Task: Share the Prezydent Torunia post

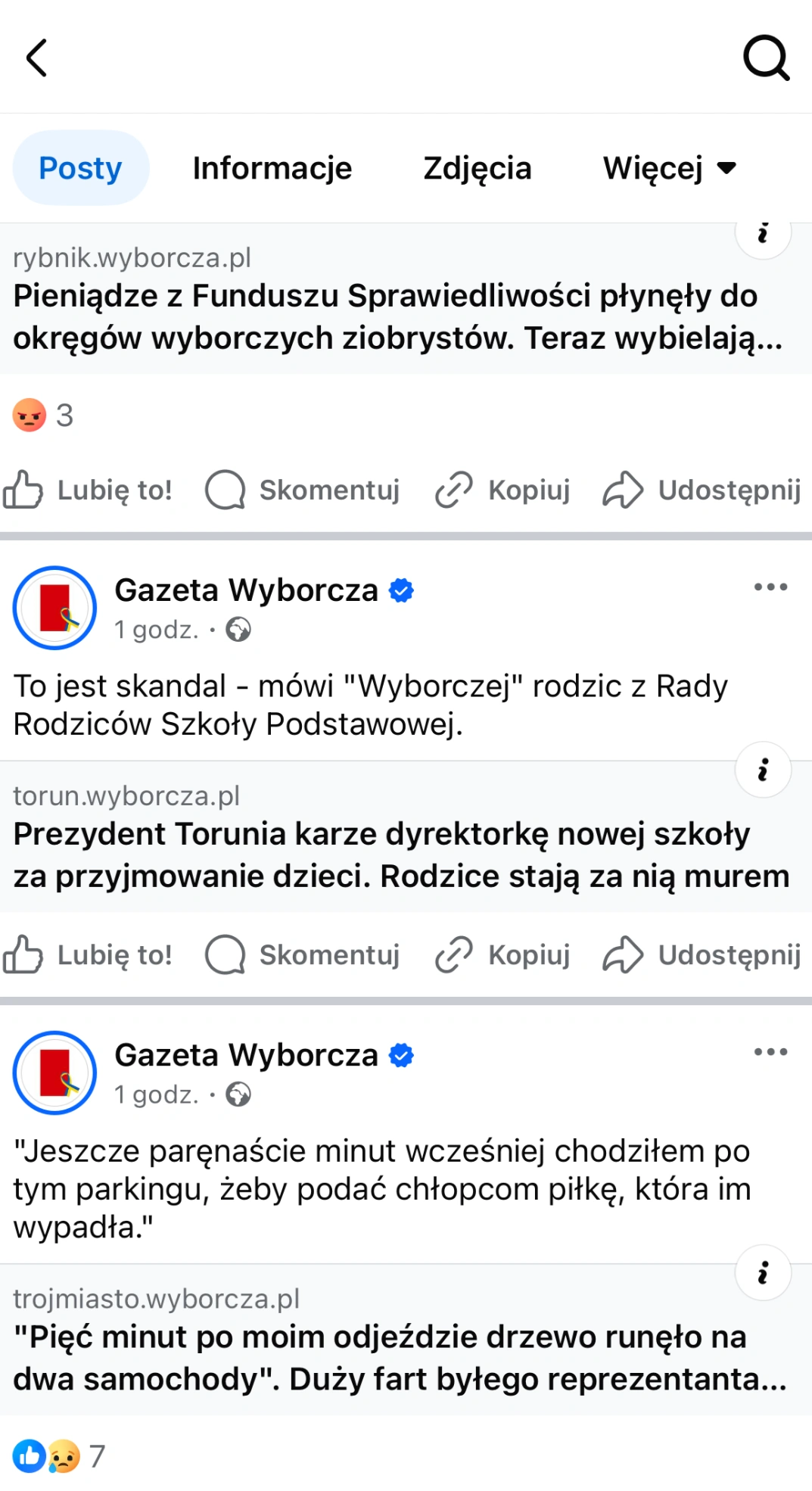Action: [702, 954]
